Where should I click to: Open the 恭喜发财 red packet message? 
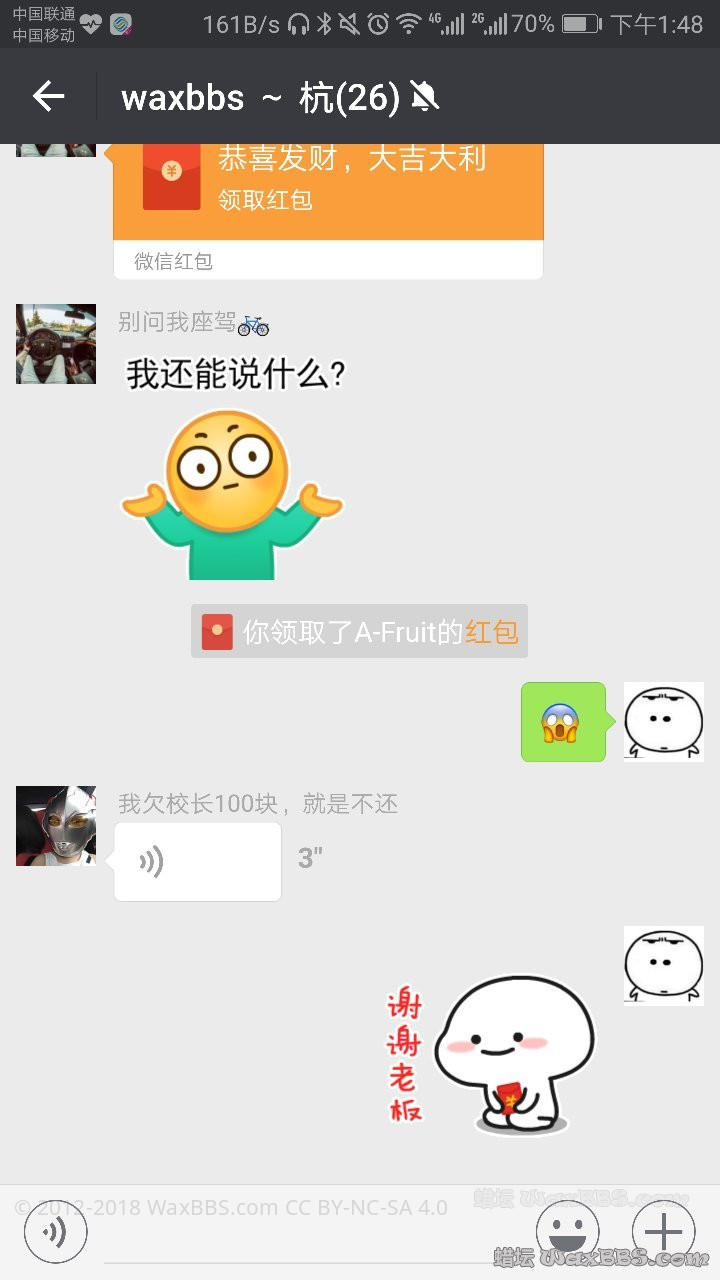(x=328, y=190)
